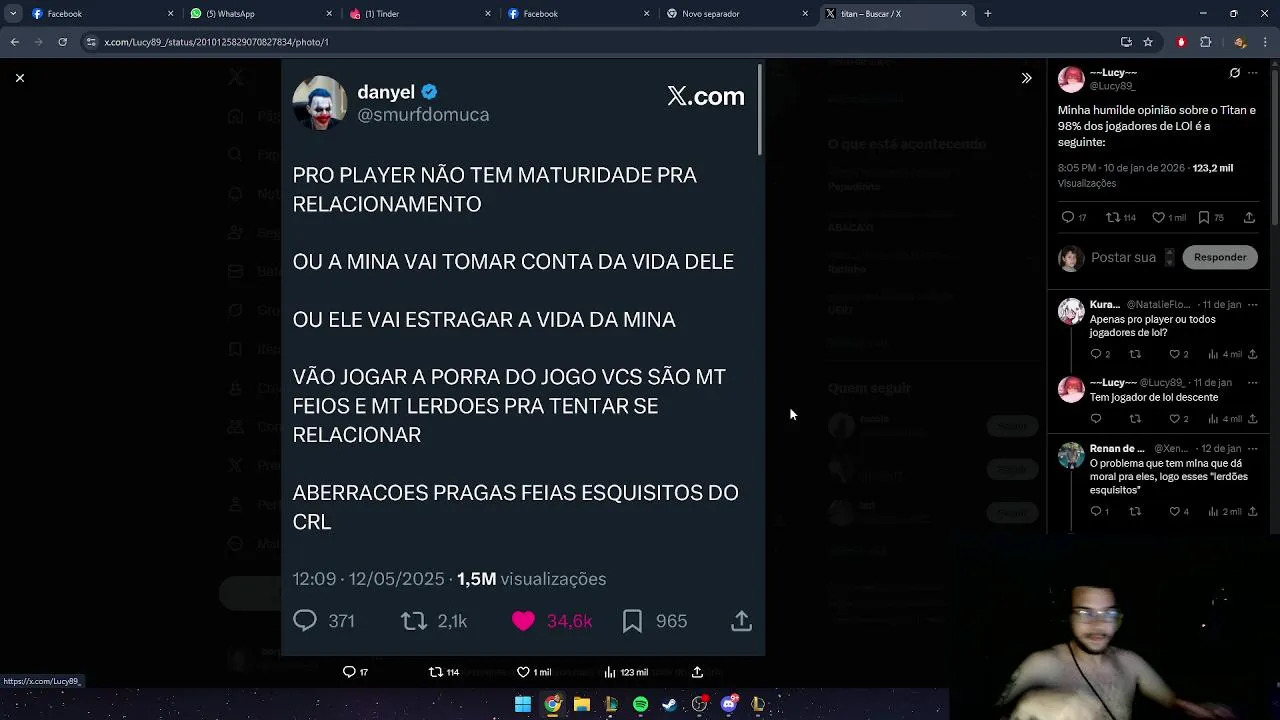Go back with browser back arrow

coord(14,42)
